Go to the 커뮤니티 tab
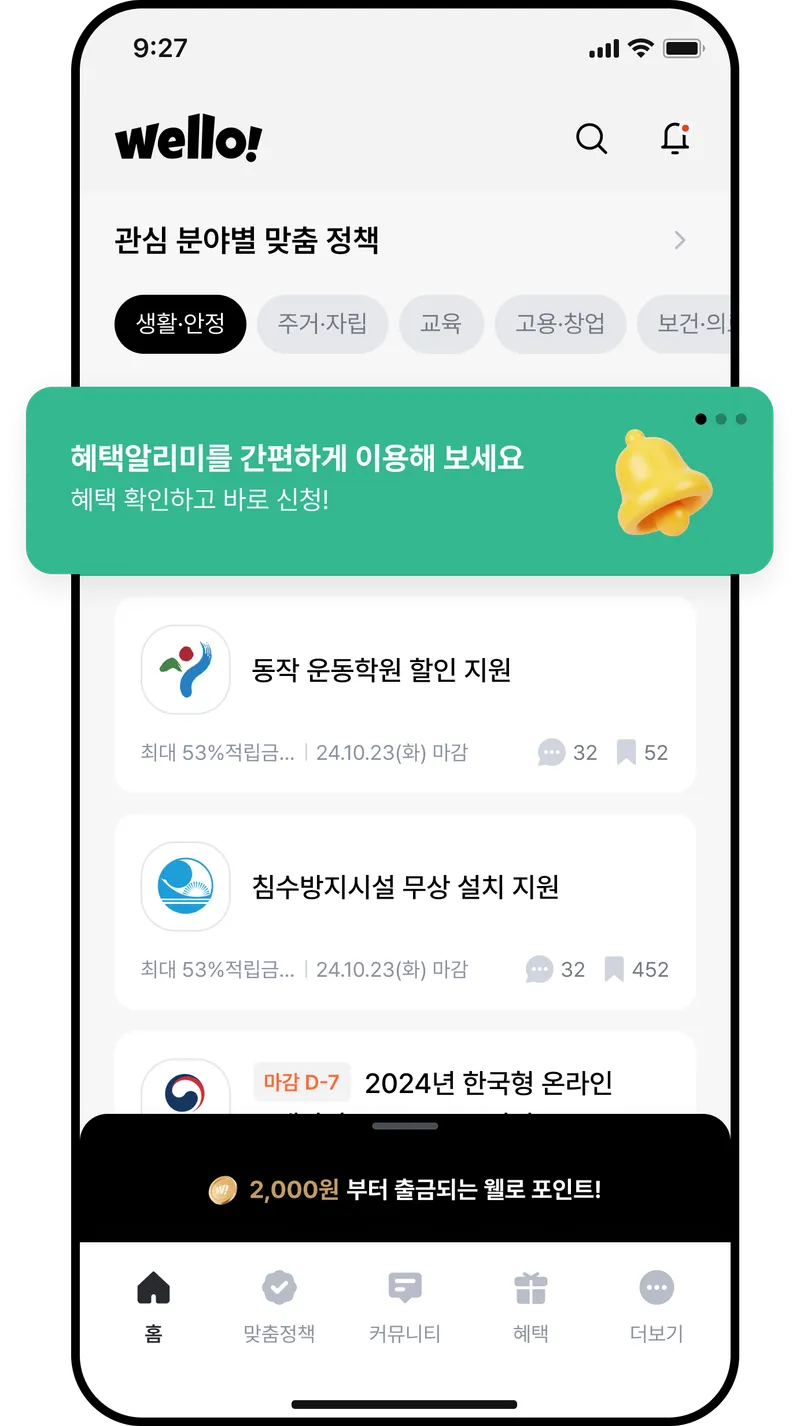The height and width of the screenshot is (1426, 800). coord(404,1306)
